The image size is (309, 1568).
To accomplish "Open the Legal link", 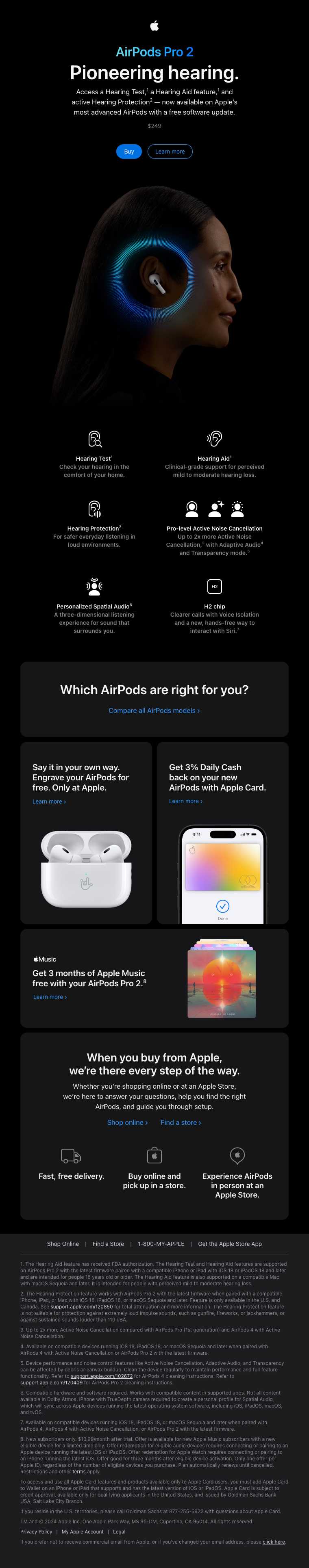I will coord(119,1531).
